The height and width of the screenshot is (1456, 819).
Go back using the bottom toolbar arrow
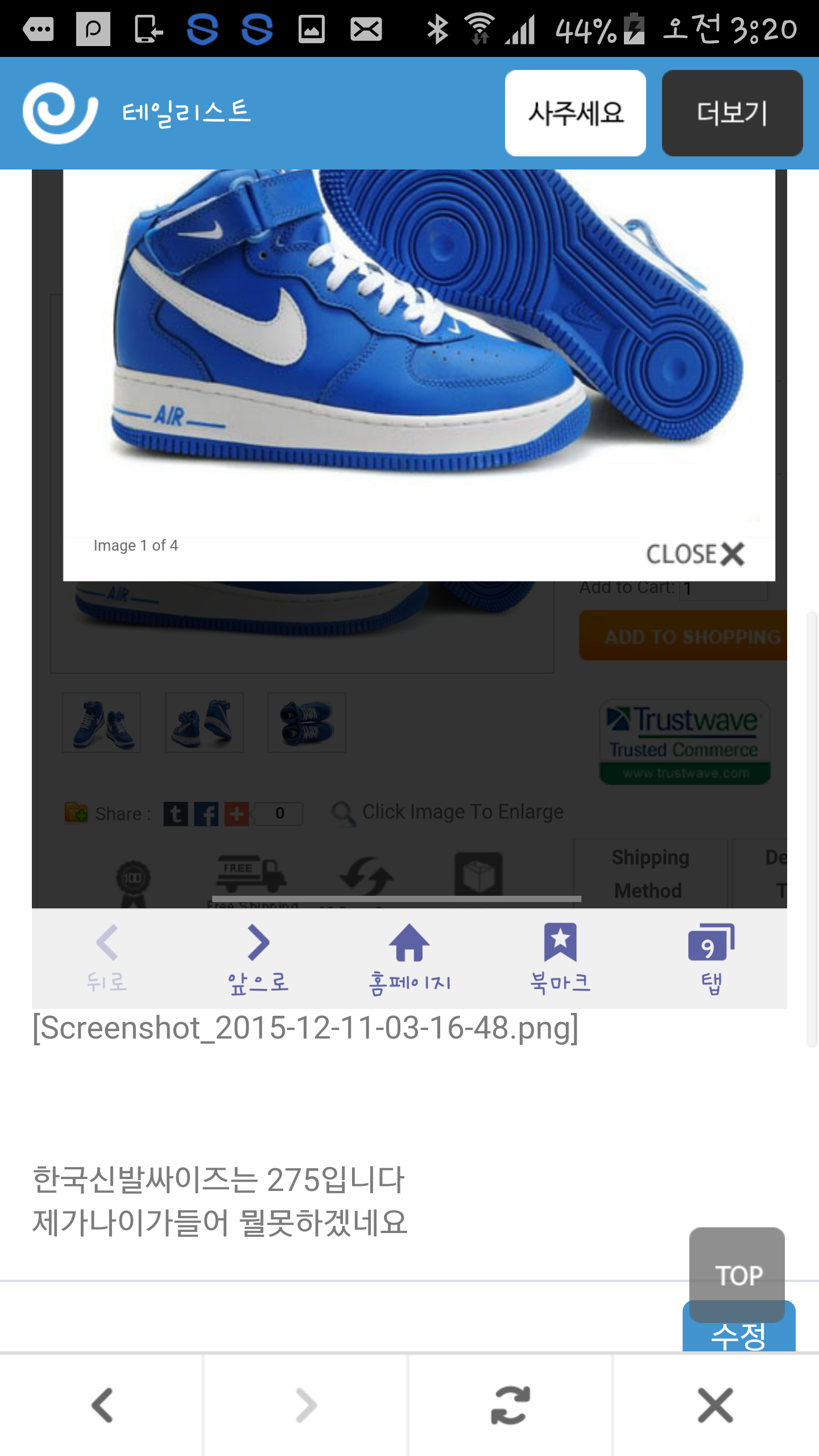(x=102, y=1405)
